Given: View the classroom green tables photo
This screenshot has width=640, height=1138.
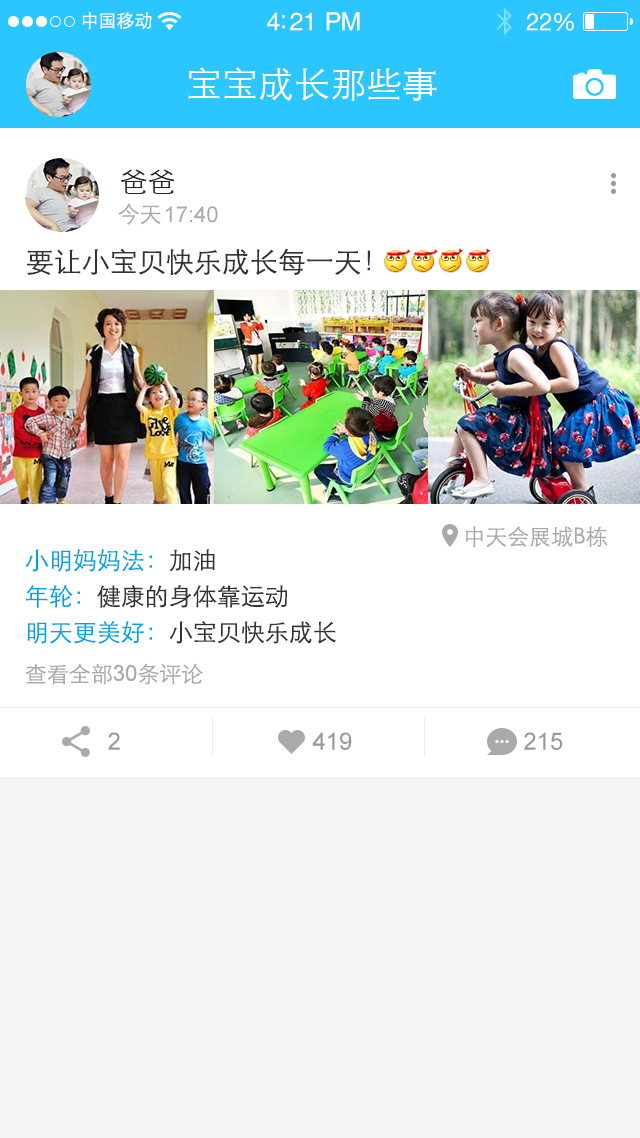Looking at the screenshot, I should 320,397.
